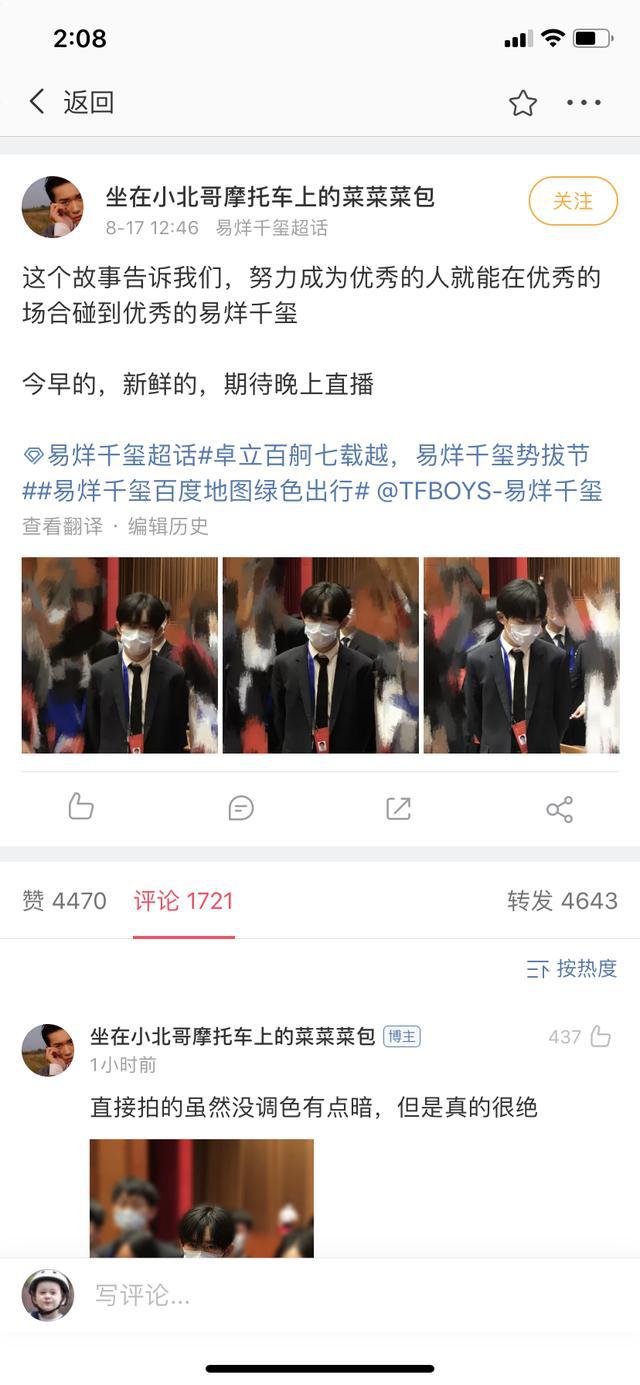640x1385 pixels.
Task: Open the 易烊千玺超话 link under the username
Action: 272,228
